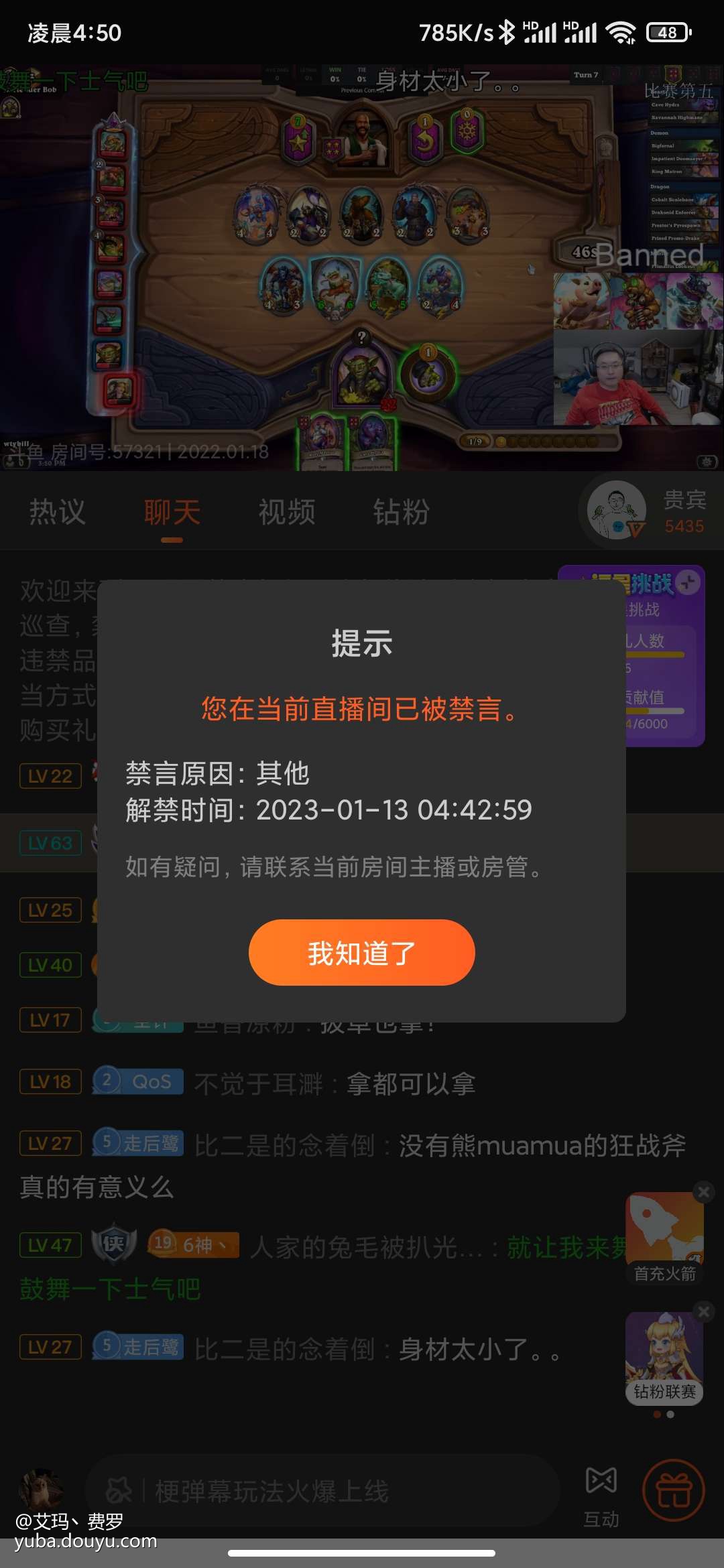Open the 视频 tab
Image resolution: width=724 pixels, height=1568 pixels.
[287, 513]
